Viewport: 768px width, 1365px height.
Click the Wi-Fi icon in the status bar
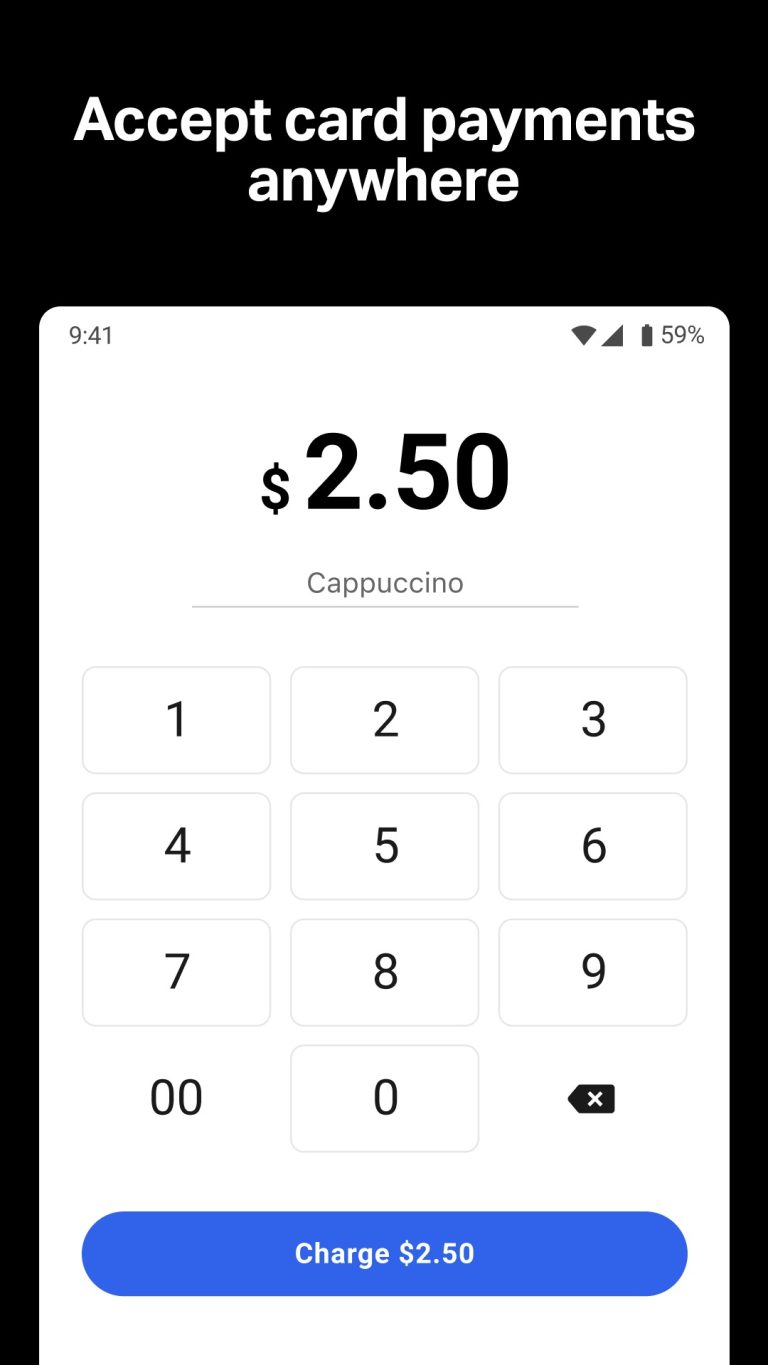coord(584,334)
